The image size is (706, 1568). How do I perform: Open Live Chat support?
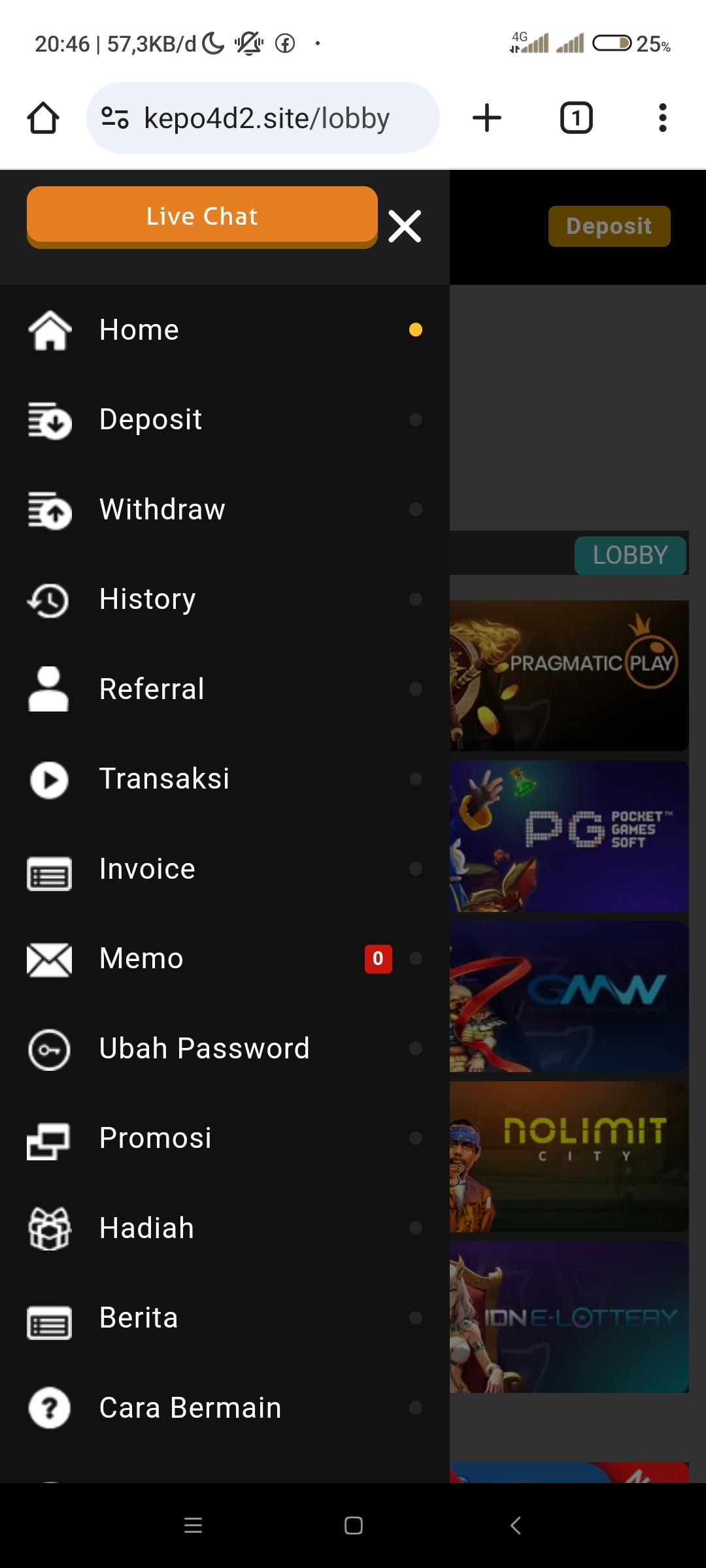pos(202,216)
